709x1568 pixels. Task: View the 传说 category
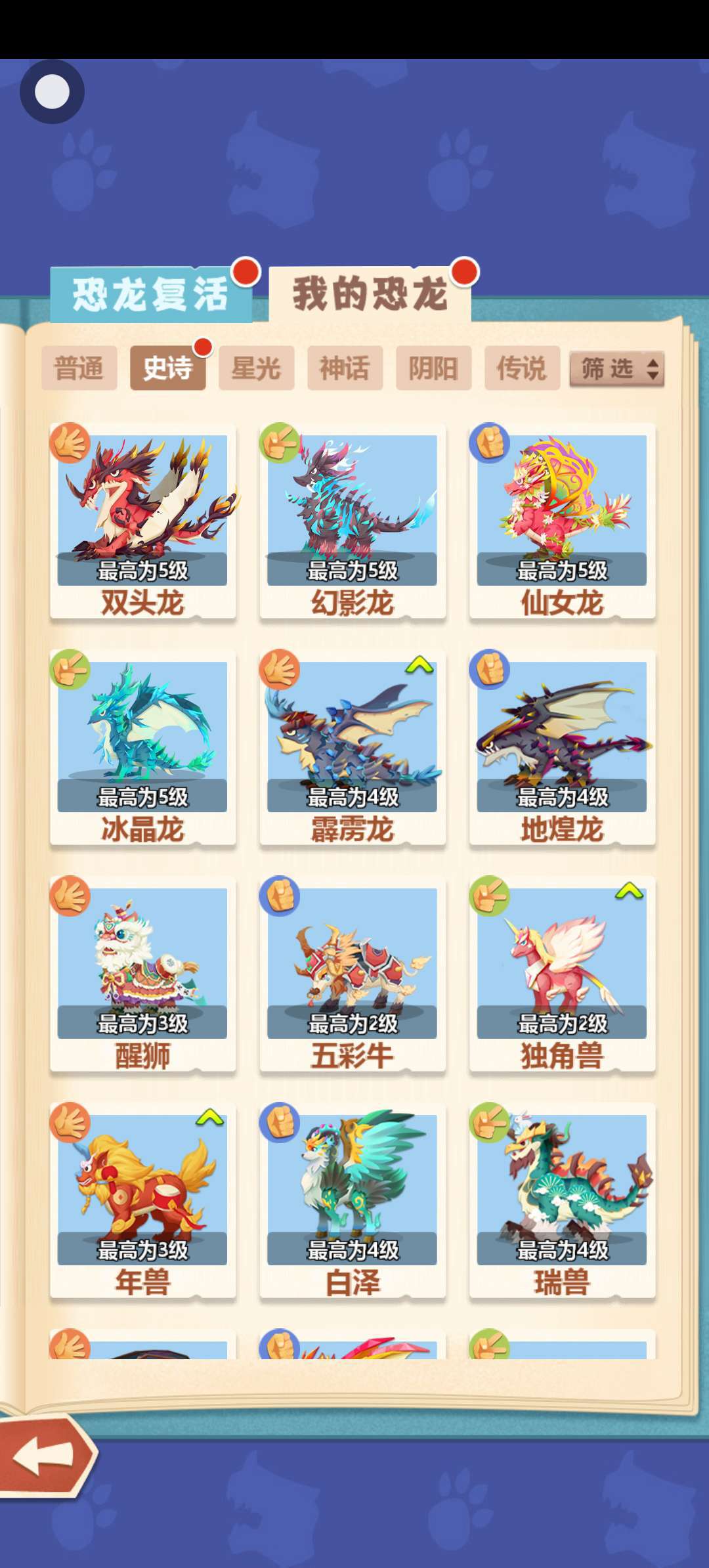522,368
